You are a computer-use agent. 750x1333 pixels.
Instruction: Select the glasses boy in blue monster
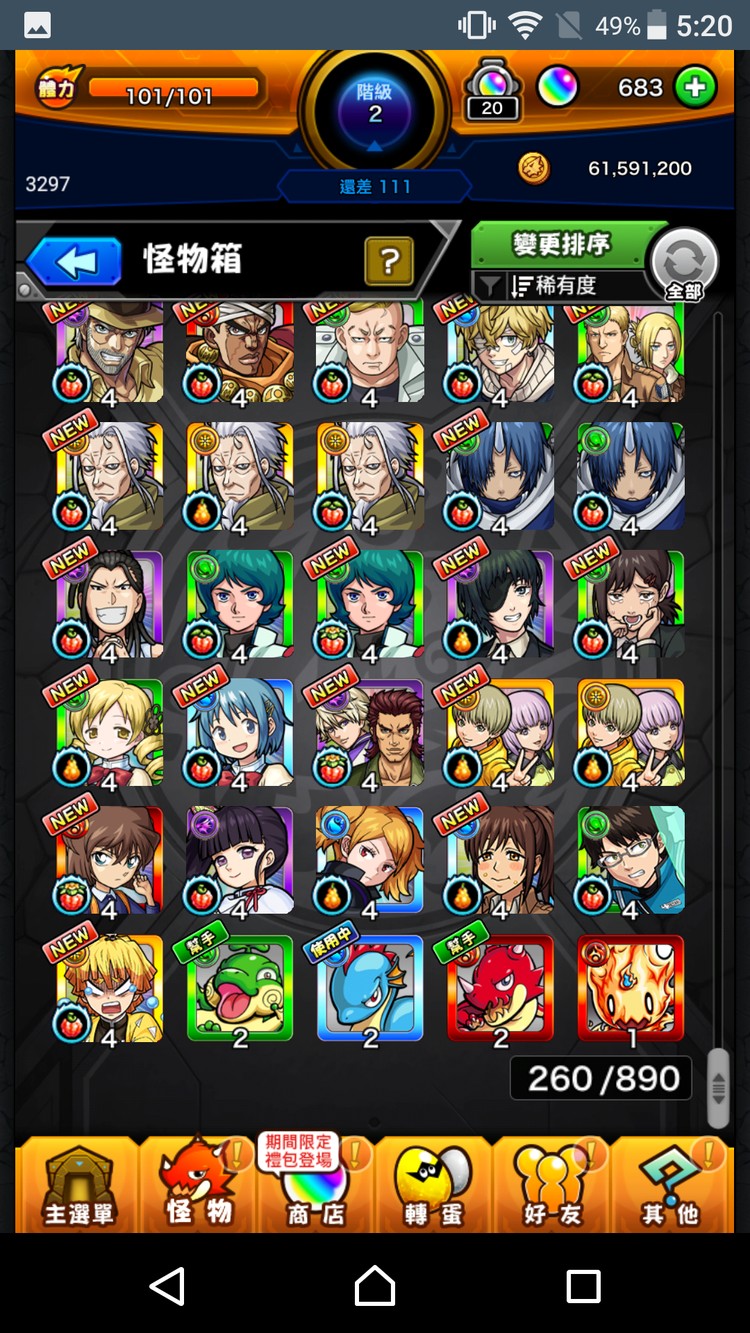pos(630,861)
